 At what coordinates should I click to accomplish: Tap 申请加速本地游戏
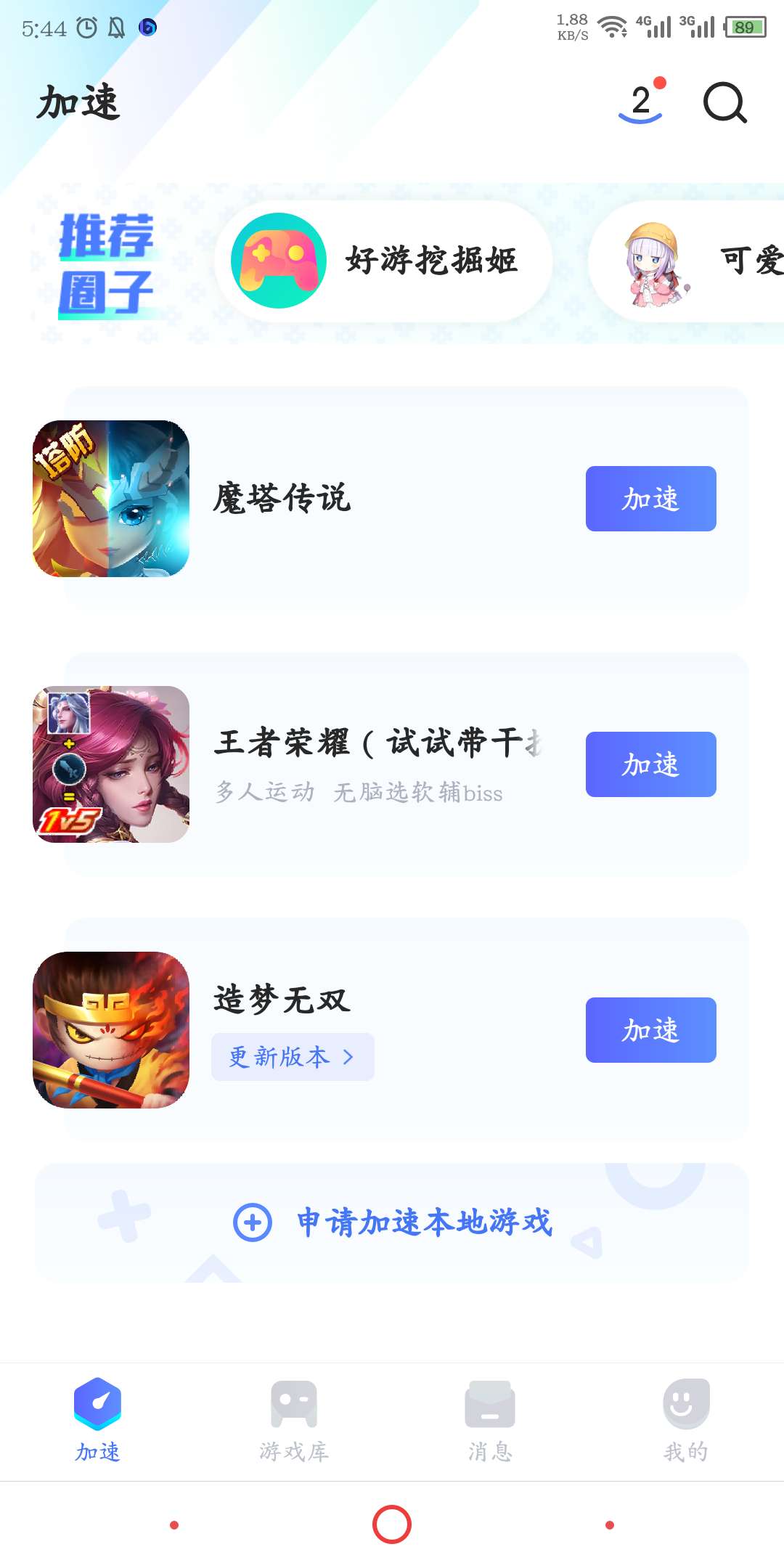point(392,1222)
